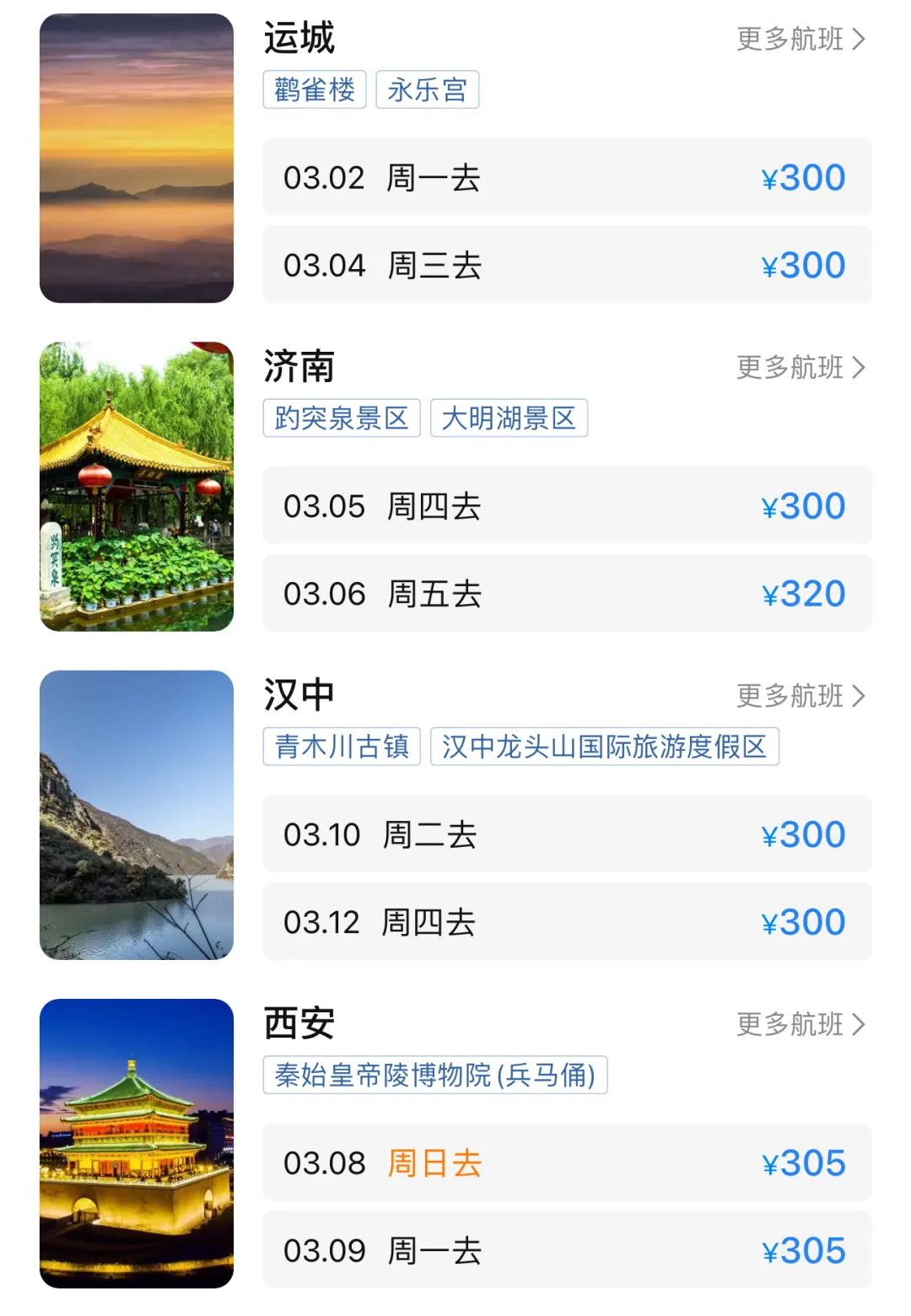This screenshot has height=1316, width=911.
Task: Open the 西安 destination photo
Action: point(137,1143)
